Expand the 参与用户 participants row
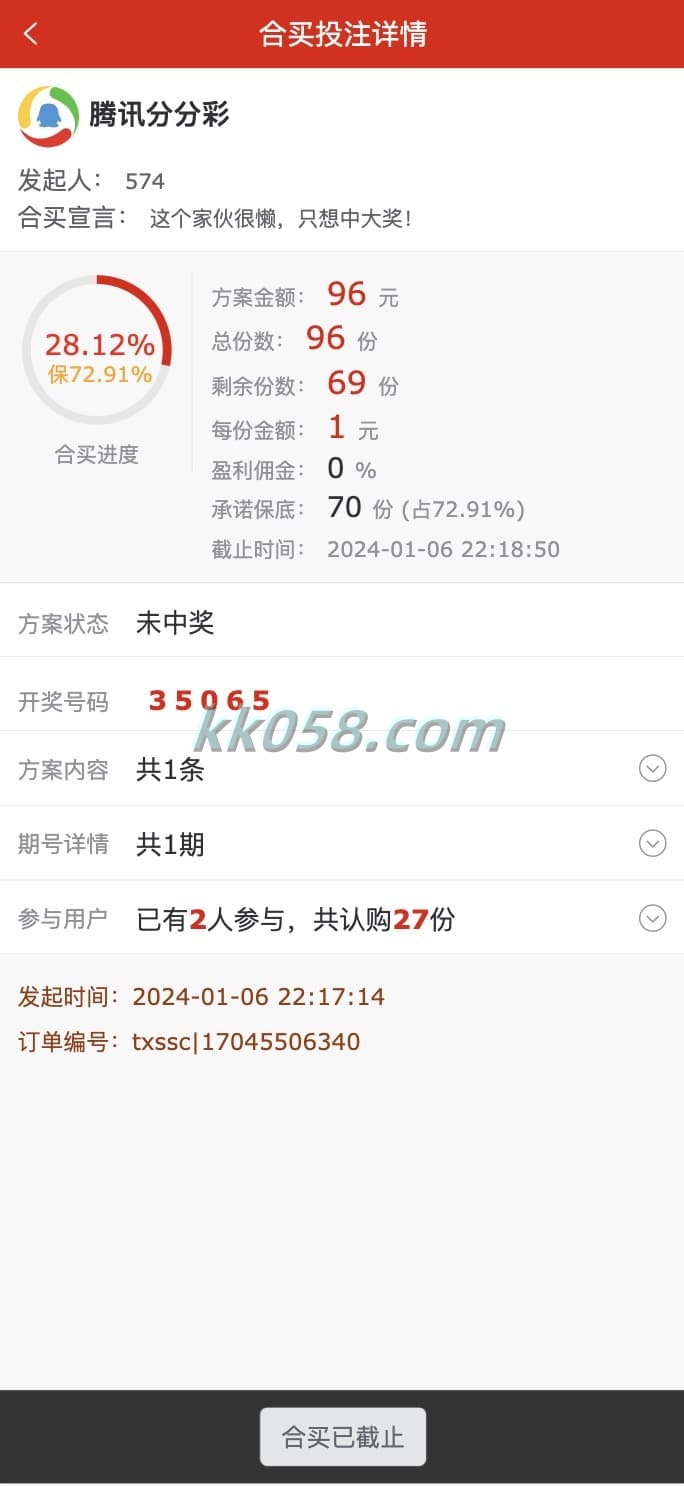 click(342, 918)
